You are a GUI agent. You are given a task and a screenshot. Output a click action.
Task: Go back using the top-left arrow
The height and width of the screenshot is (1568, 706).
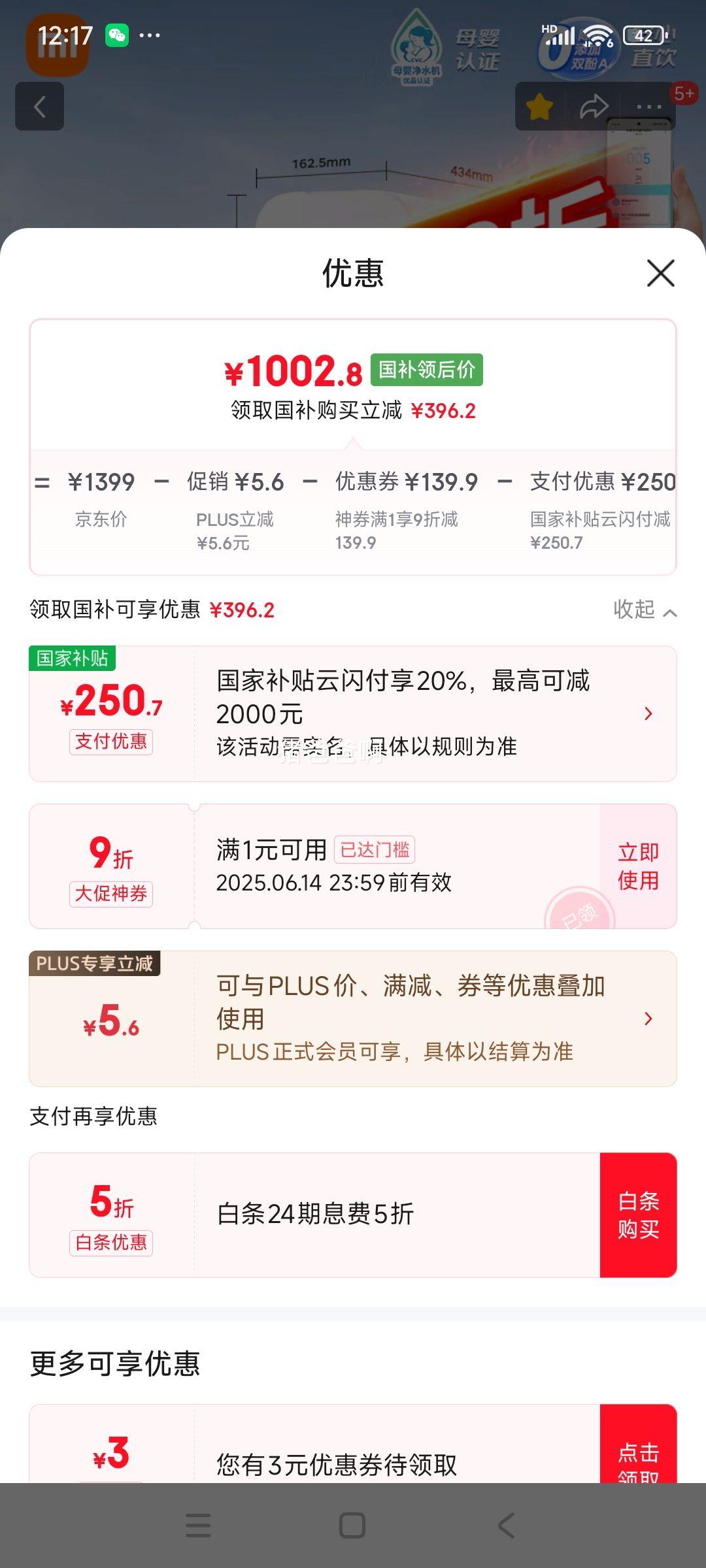(40, 106)
